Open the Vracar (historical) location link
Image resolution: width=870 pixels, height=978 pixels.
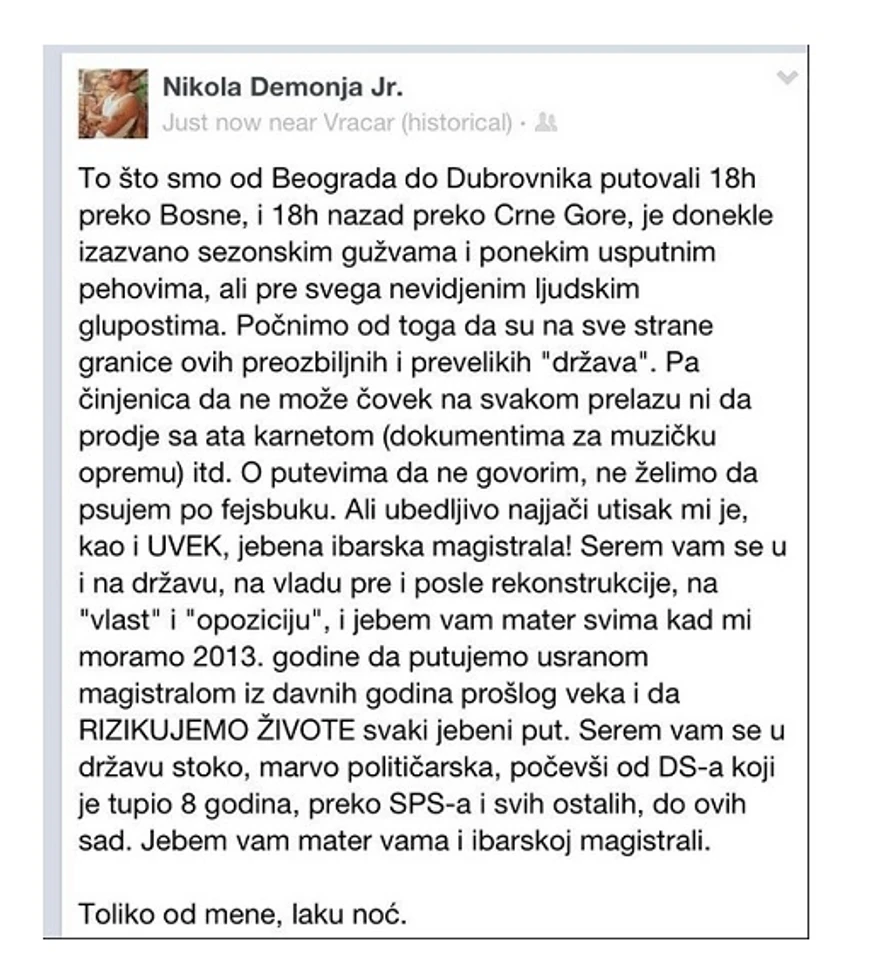(x=417, y=123)
